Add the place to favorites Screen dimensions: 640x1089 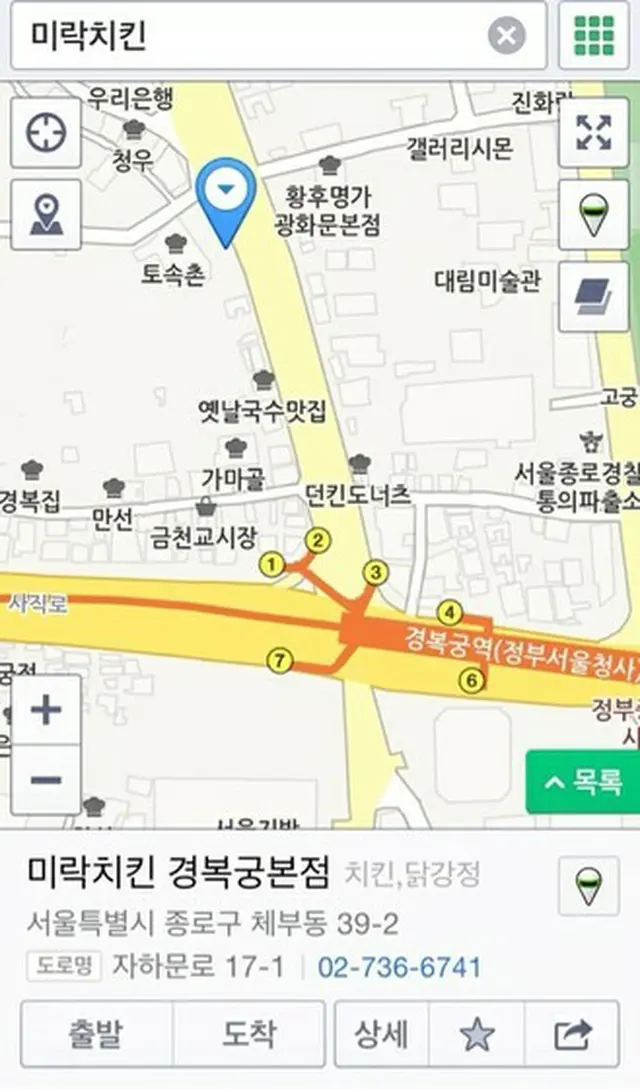(476, 1035)
